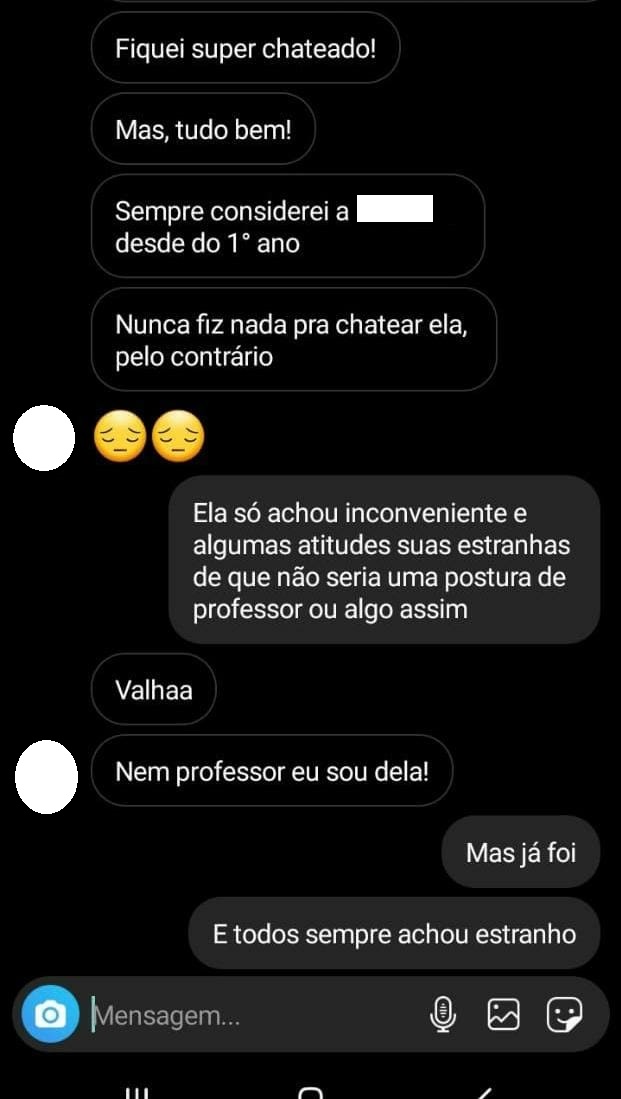Tap the Mensagem text field
This screenshot has height=1099, width=621.
point(250,1016)
